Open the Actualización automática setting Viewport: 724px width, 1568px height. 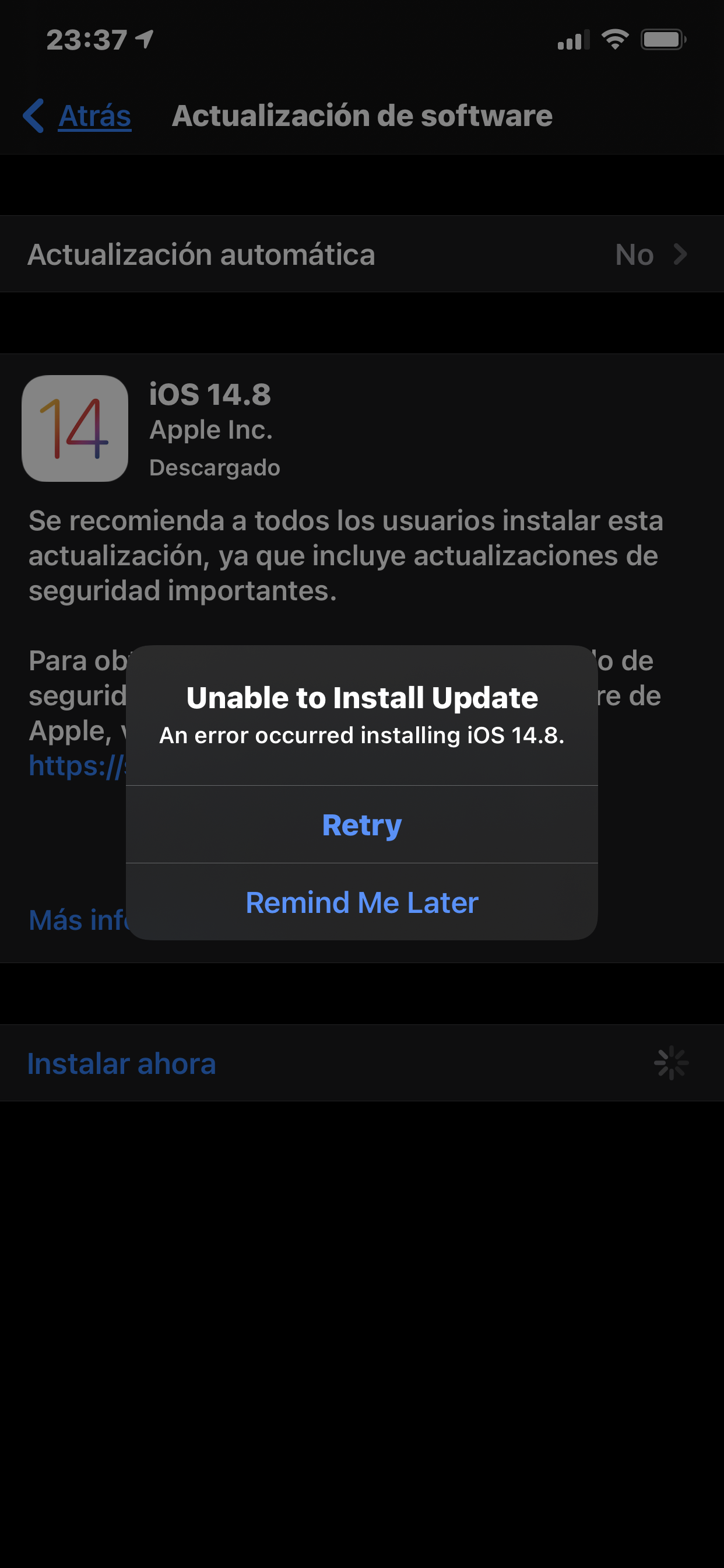[x=362, y=254]
